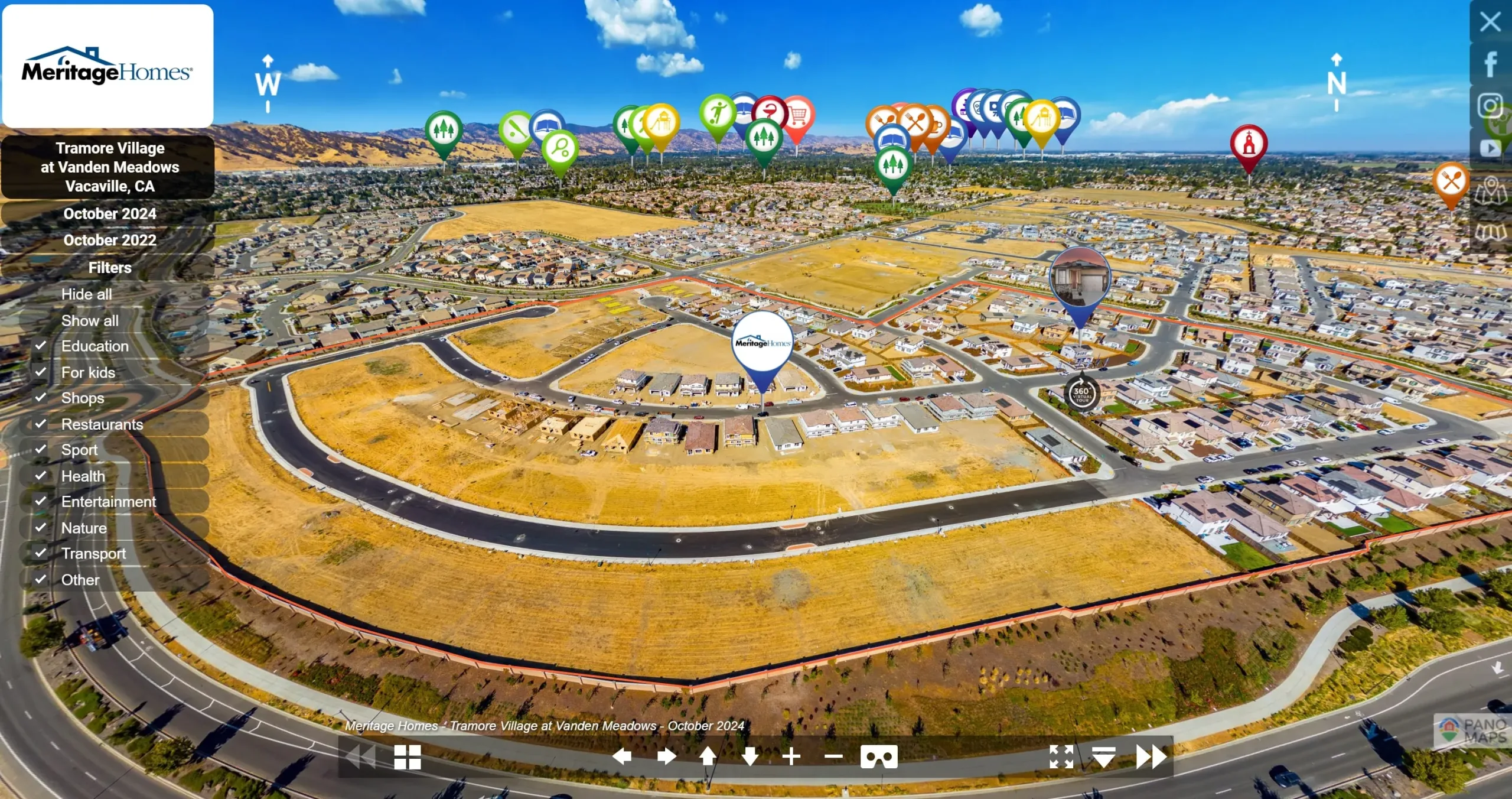Viewport: 1512px width, 799px height.
Task: Go to next panorama
Action: pos(1151,756)
